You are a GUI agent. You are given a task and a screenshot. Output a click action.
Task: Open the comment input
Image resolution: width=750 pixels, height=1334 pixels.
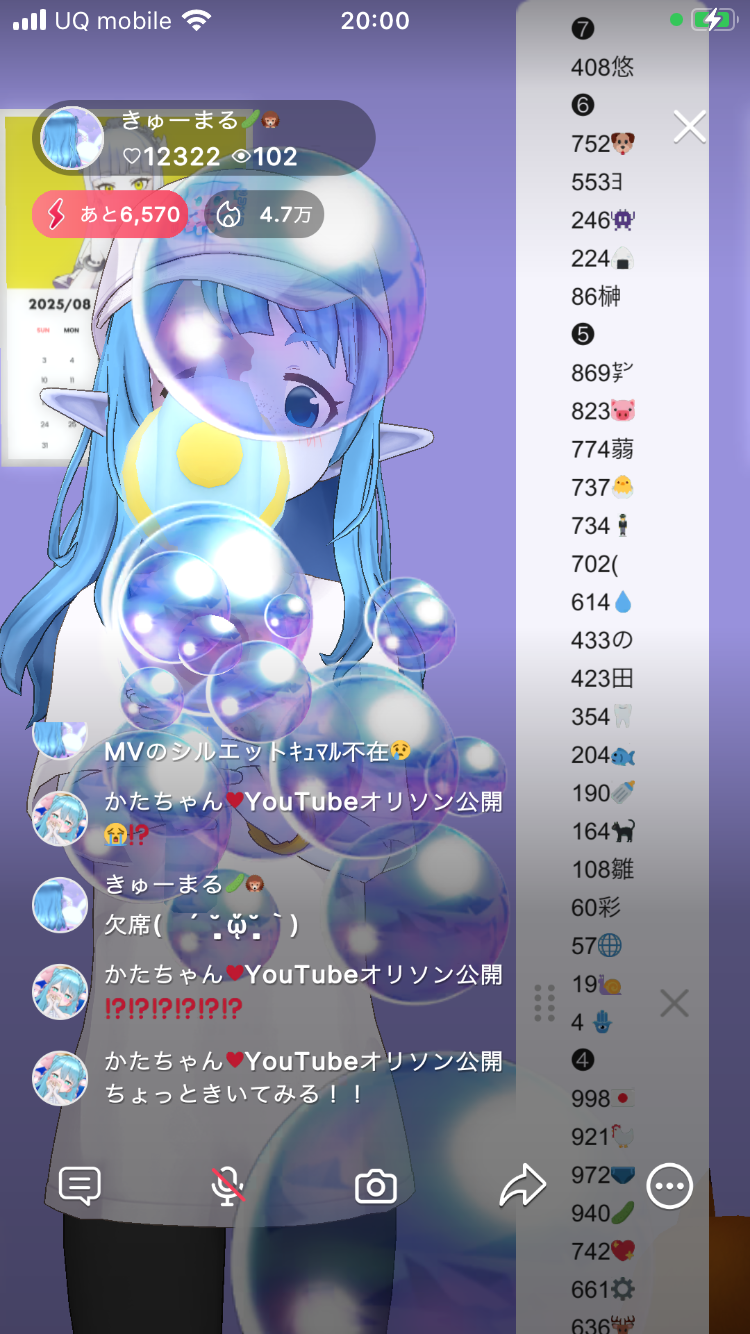pyautogui.click(x=80, y=1186)
